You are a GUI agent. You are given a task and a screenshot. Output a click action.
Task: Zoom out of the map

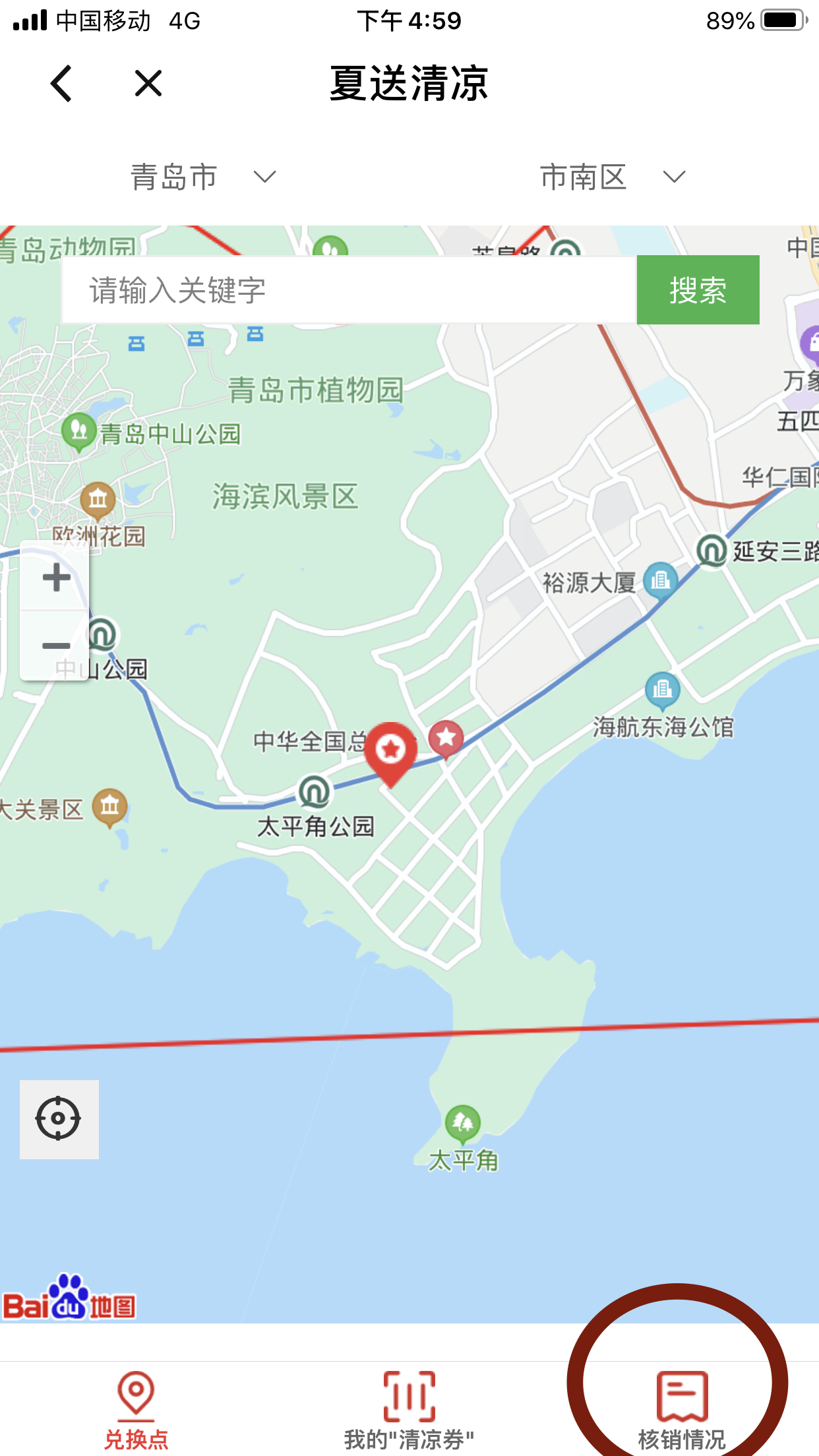[x=56, y=645]
